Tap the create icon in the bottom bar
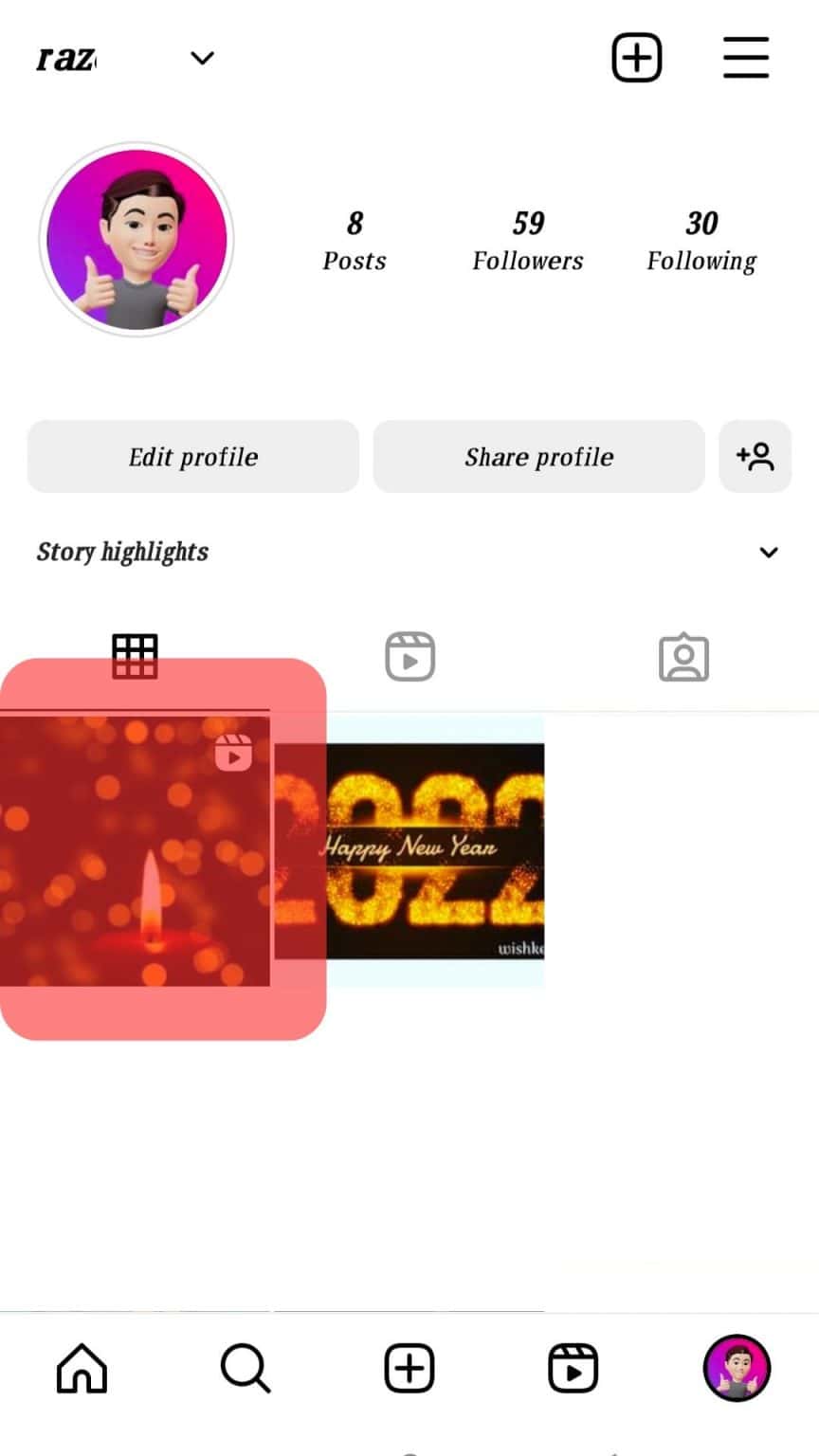The image size is (819, 1456). pos(409,1368)
